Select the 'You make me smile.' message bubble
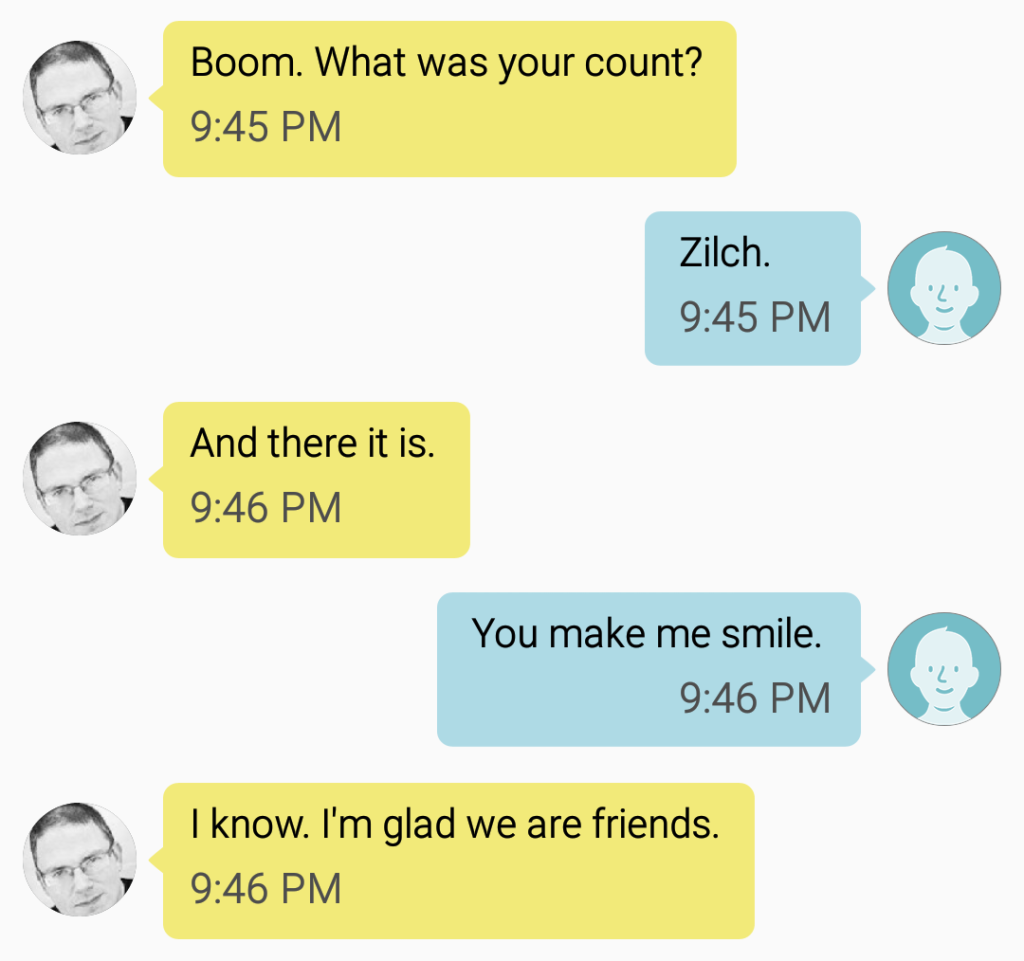Screen dimensions: 1024x961 click(x=649, y=668)
